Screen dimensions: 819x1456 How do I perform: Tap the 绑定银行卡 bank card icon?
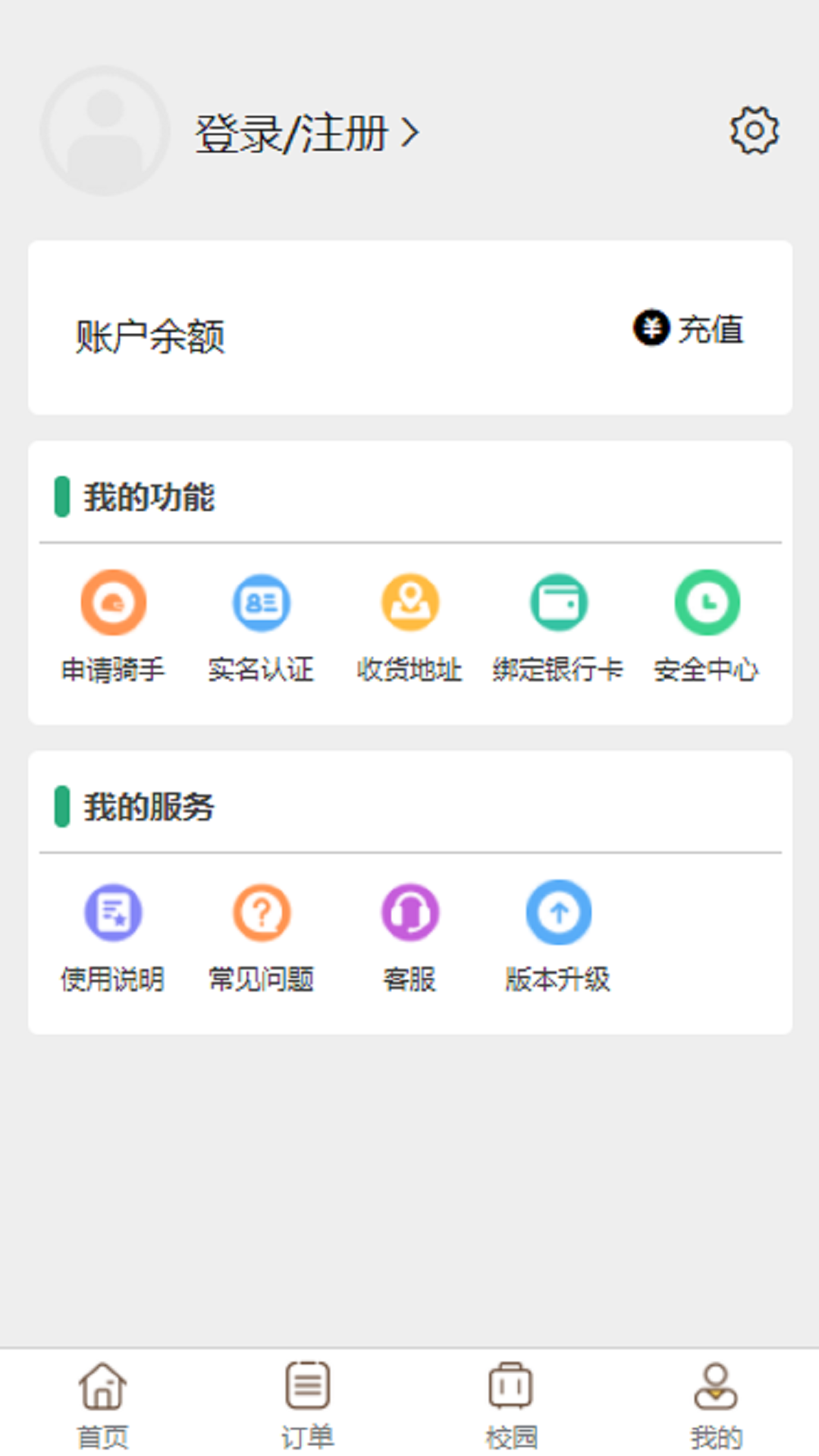point(558,601)
